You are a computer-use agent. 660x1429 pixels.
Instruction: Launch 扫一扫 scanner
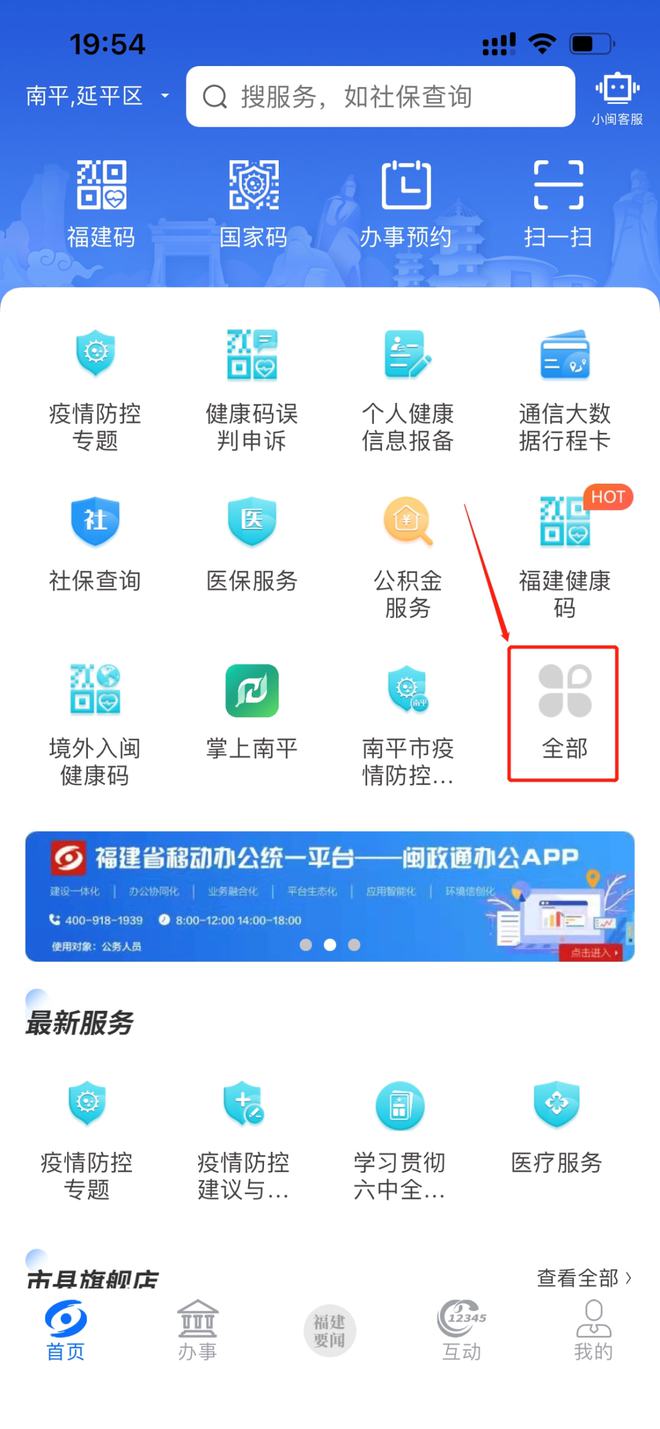(558, 204)
